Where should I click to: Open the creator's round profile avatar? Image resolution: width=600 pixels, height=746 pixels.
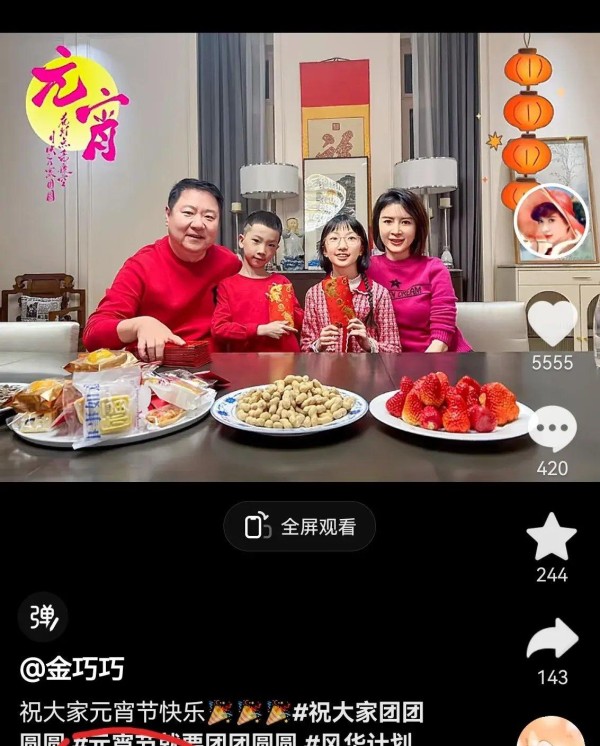(x=552, y=221)
